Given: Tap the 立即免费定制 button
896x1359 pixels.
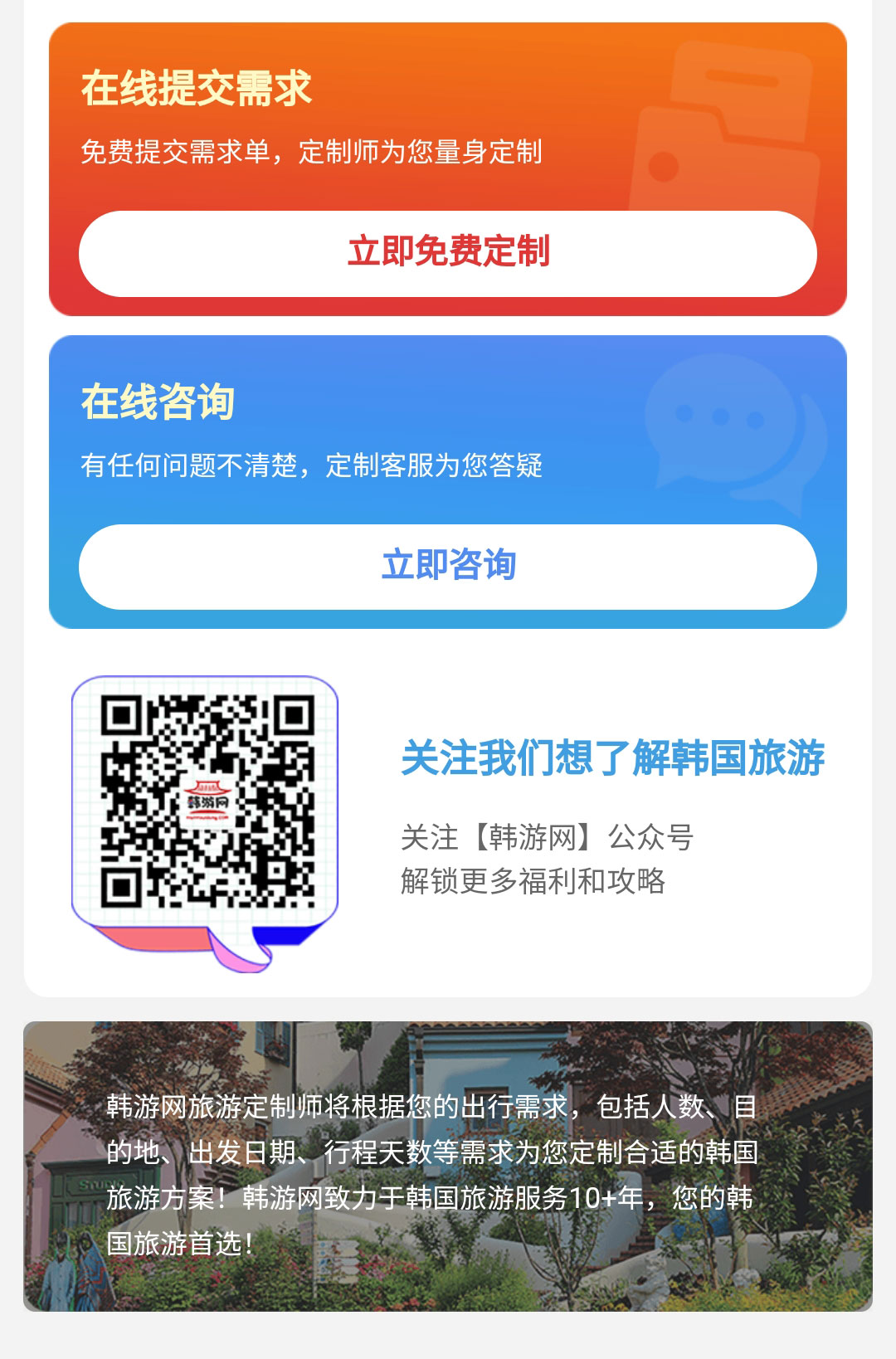Looking at the screenshot, I should tap(448, 253).
